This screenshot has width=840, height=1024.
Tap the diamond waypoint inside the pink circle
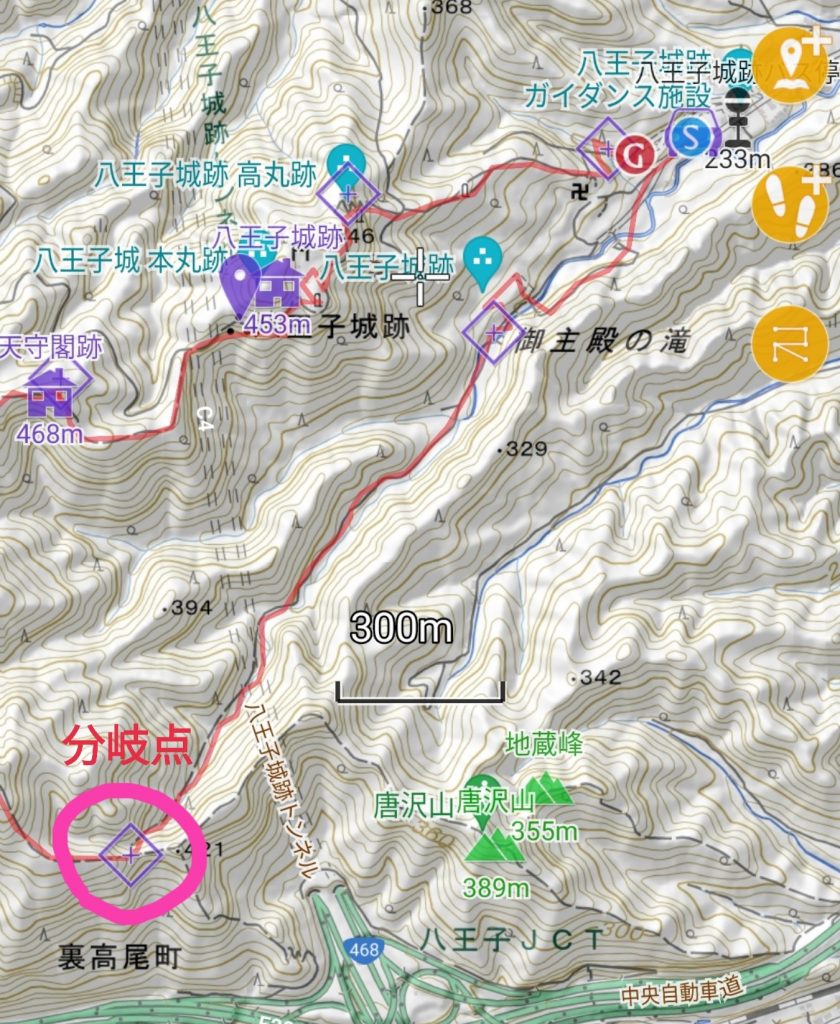click(x=131, y=853)
